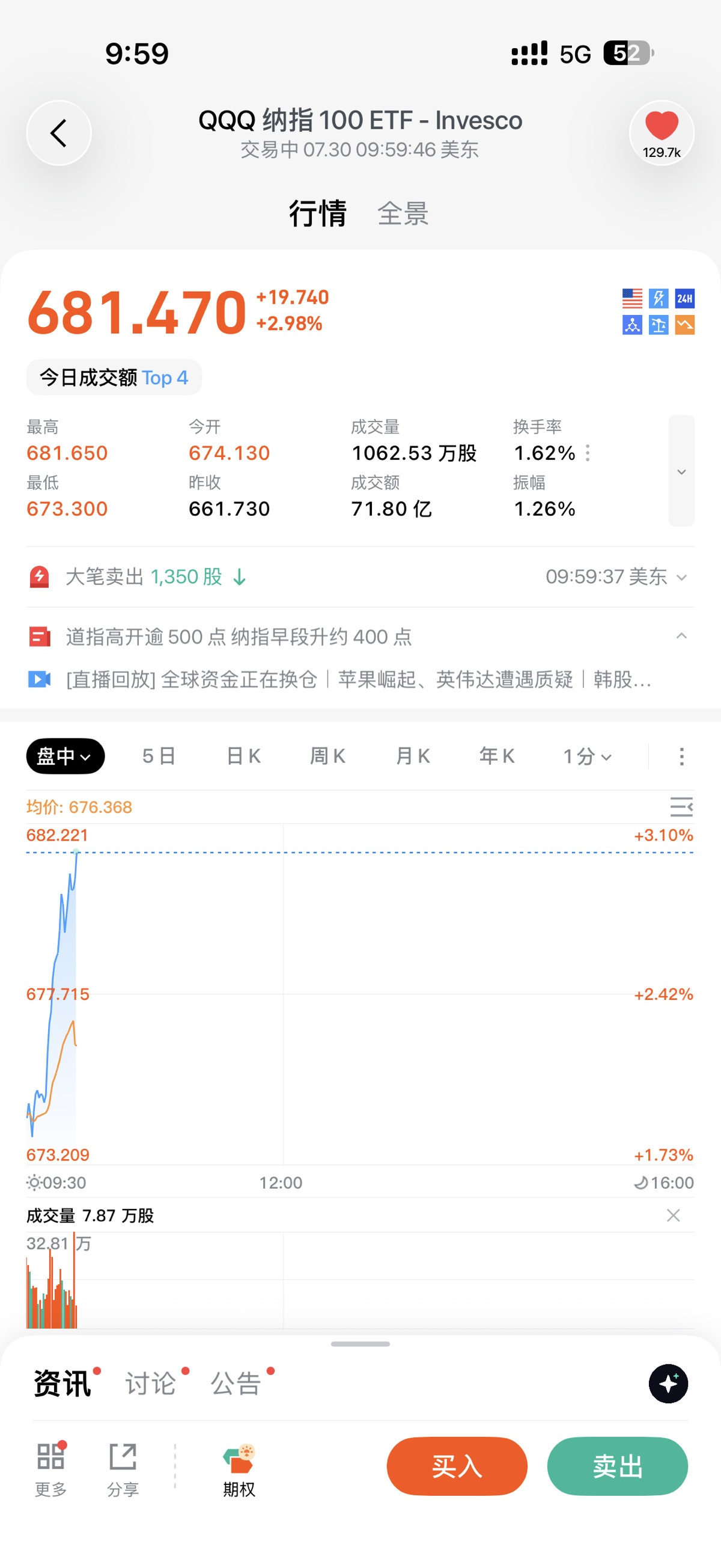Select the 周K chart period

point(327,756)
